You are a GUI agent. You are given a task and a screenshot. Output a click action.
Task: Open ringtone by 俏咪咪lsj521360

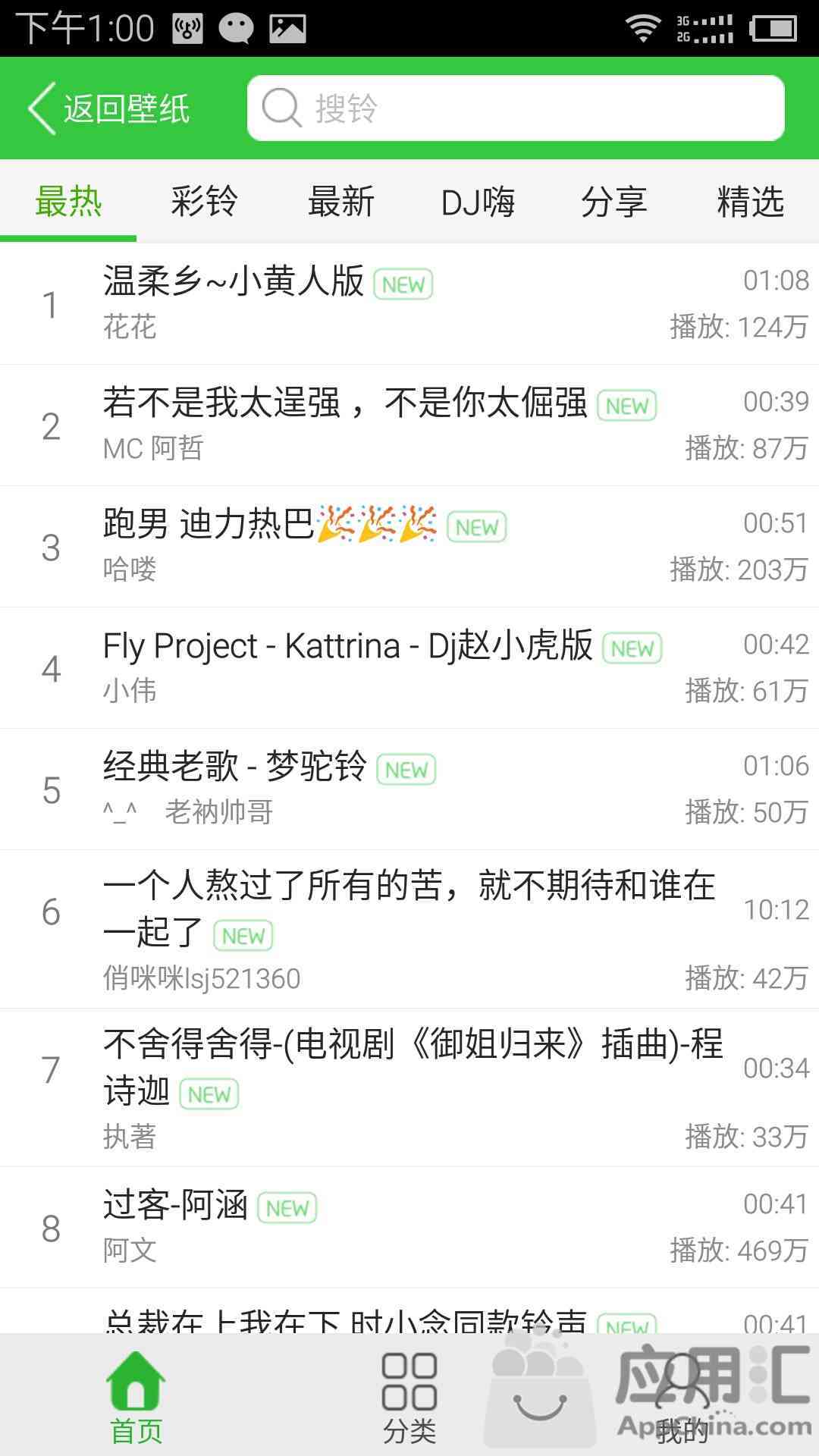(409, 930)
